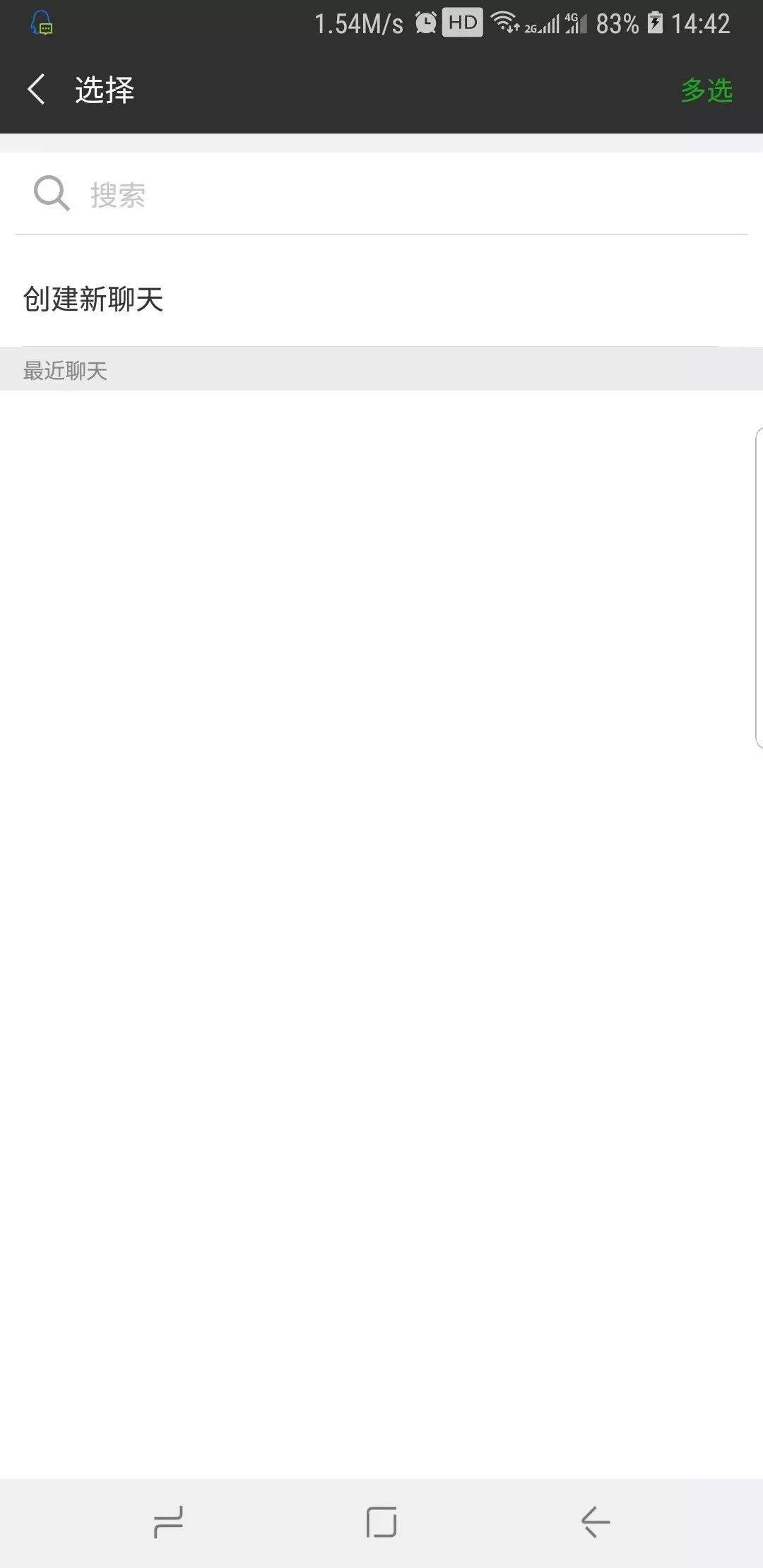The width and height of the screenshot is (763, 1568).
Task: Tap the system home button
Action: (x=381, y=1521)
